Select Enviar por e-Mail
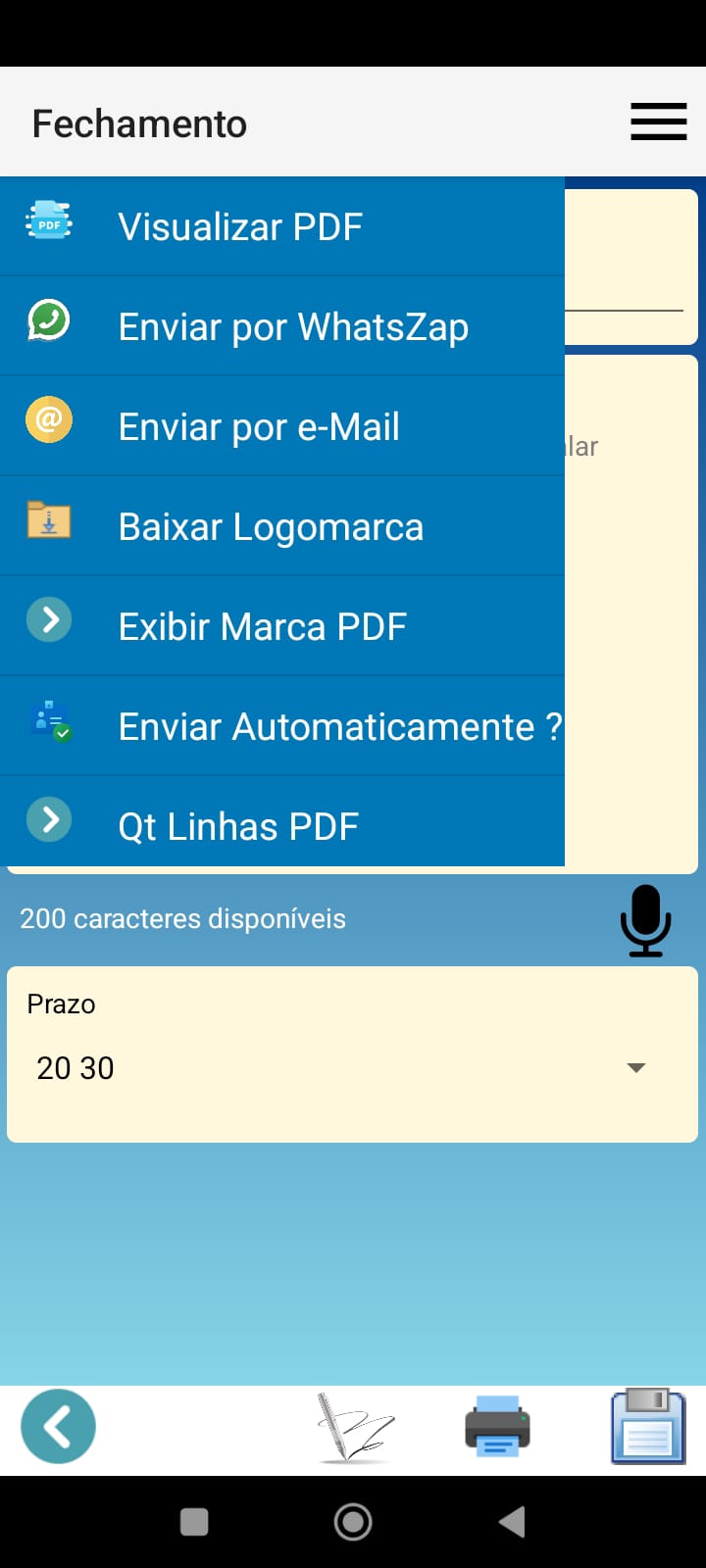706x1568 pixels. [282, 426]
